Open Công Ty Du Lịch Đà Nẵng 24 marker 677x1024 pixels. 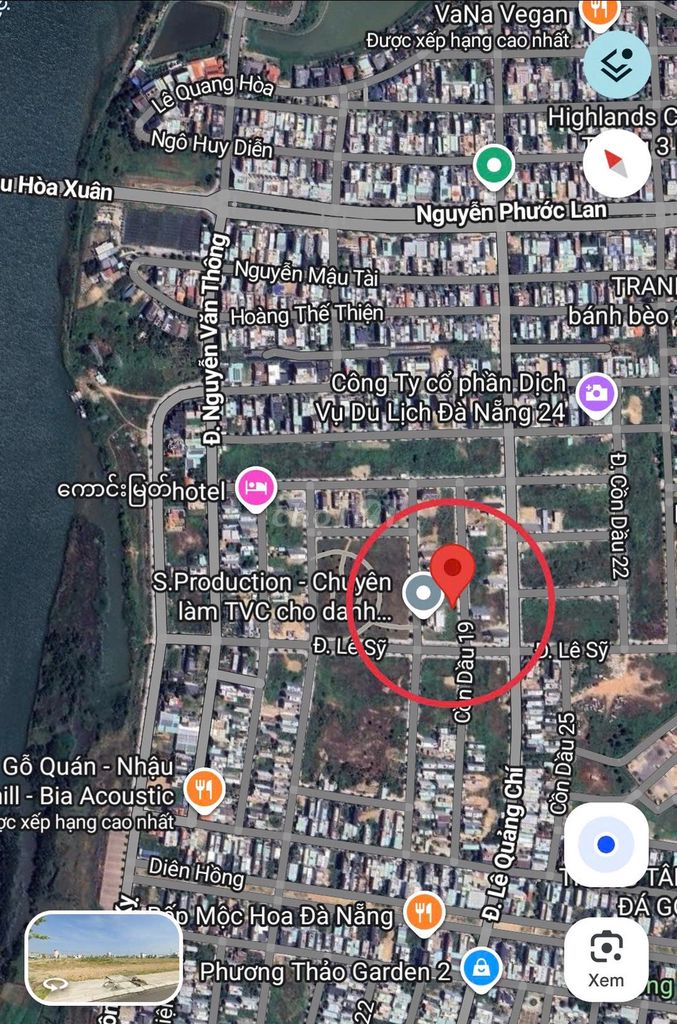coord(596,394)
